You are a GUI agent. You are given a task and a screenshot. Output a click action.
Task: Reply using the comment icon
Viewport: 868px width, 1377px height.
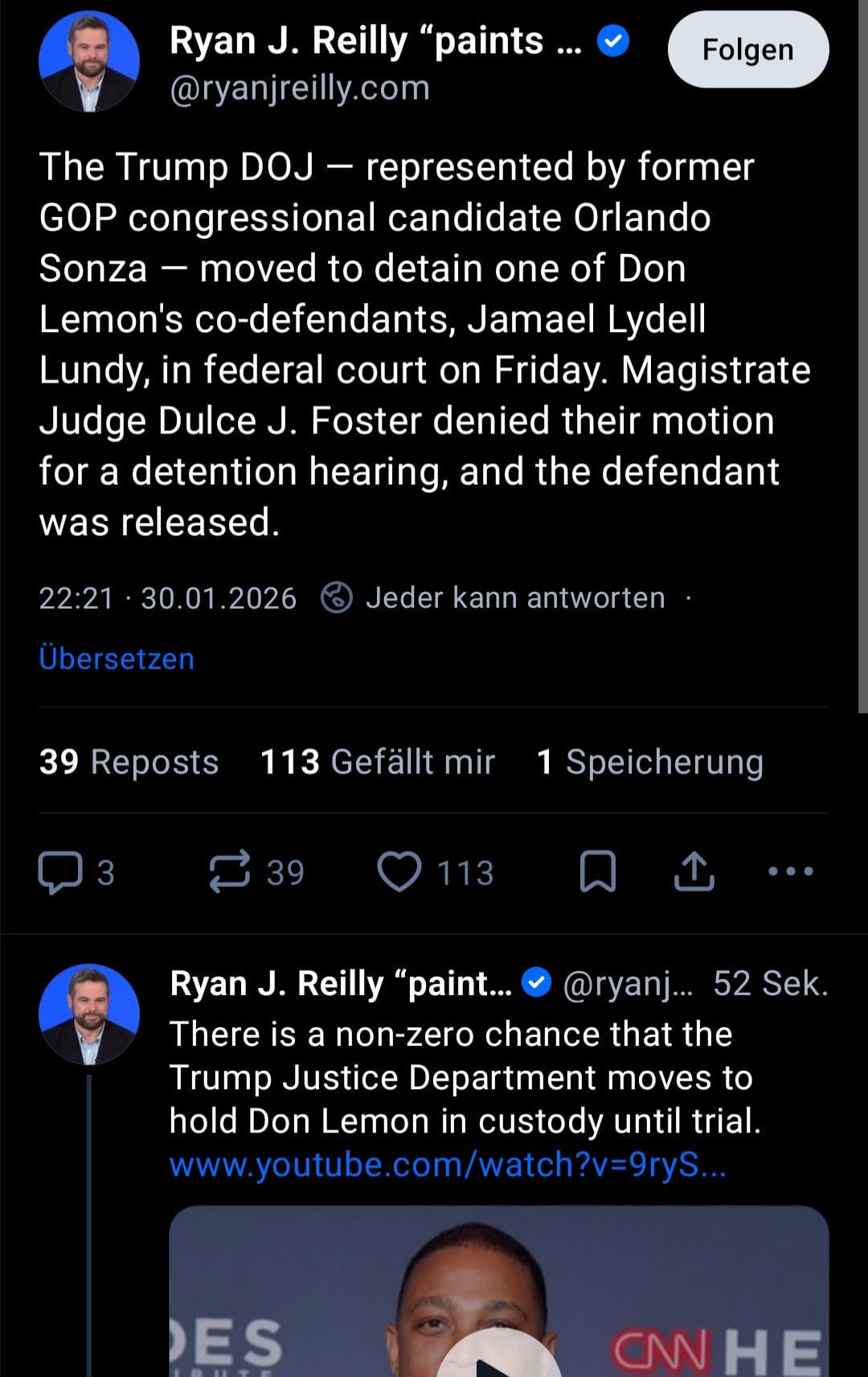pyautogui.click(x=61, y=873)
